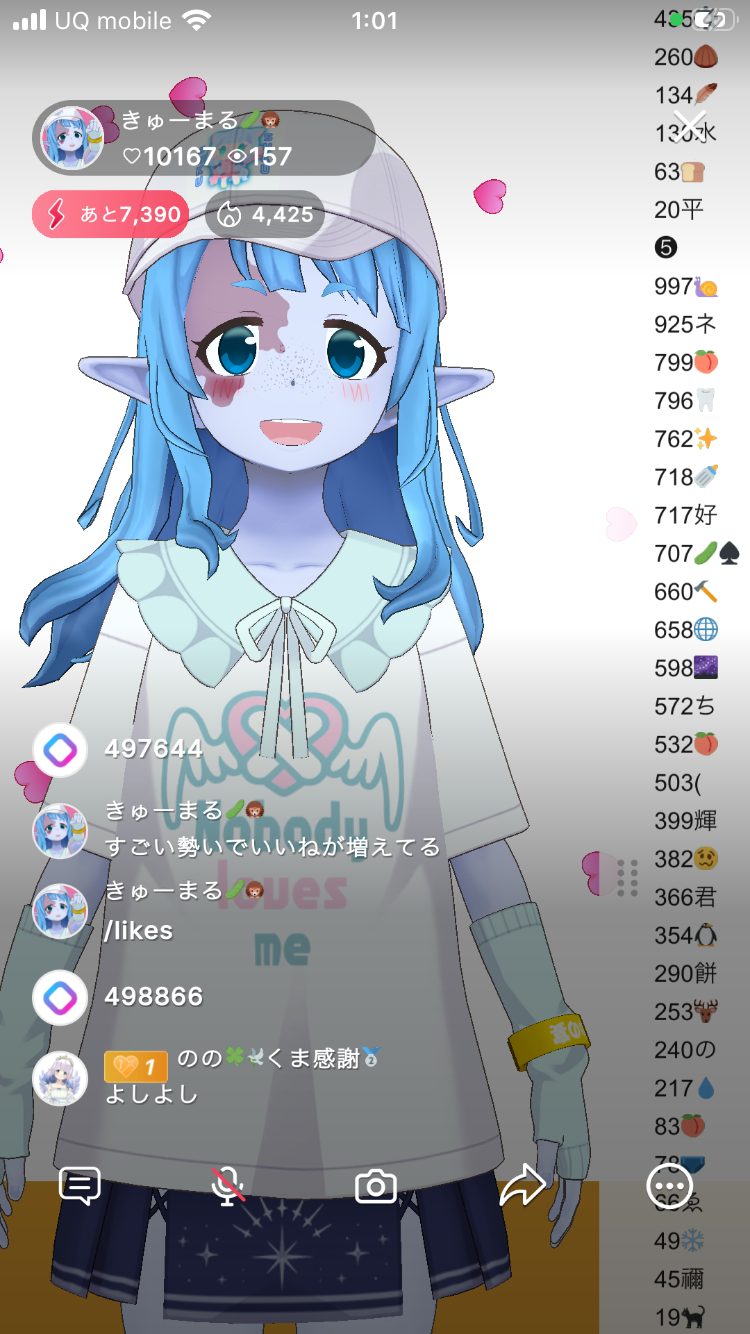Toggle the muted microphone icon

229,1186
